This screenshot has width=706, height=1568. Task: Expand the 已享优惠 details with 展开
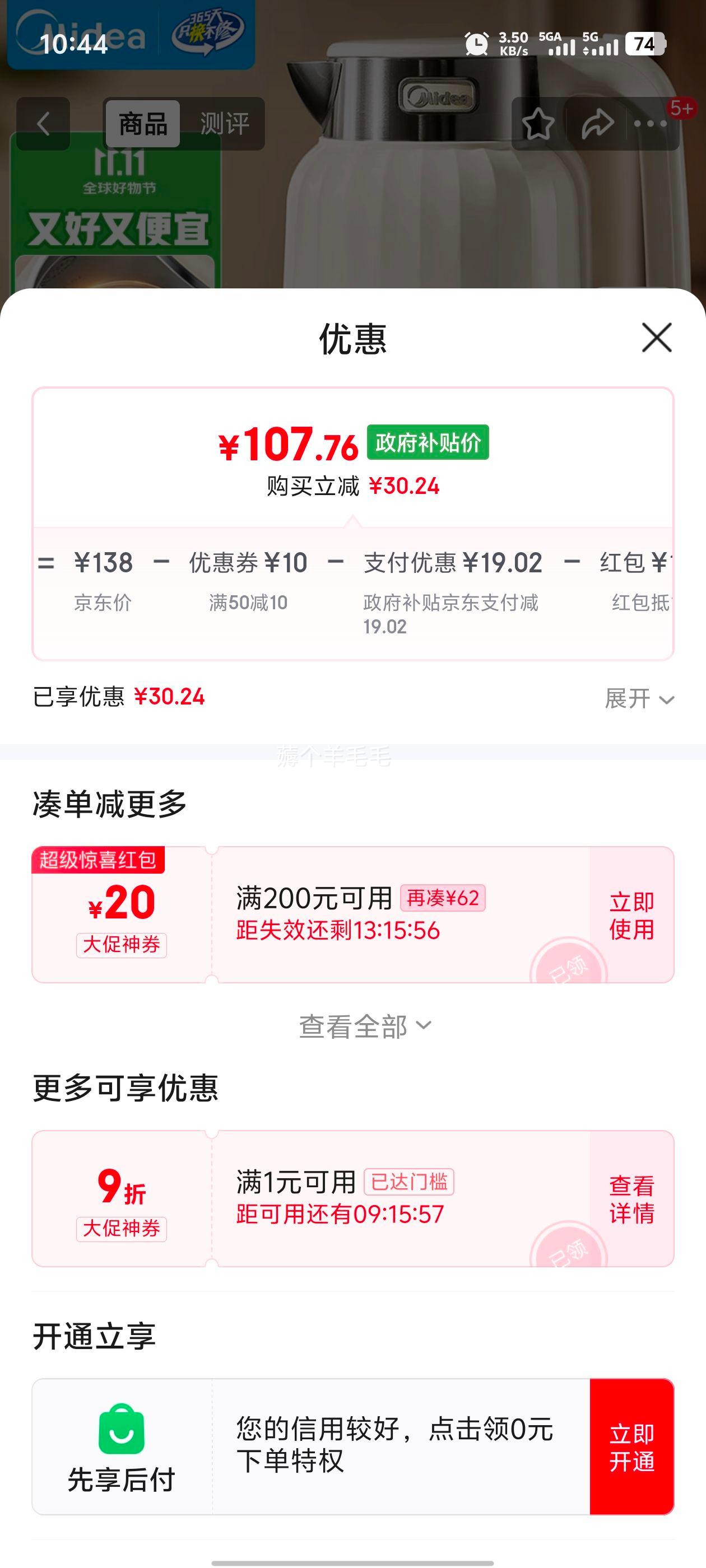(x=638, y=698)
